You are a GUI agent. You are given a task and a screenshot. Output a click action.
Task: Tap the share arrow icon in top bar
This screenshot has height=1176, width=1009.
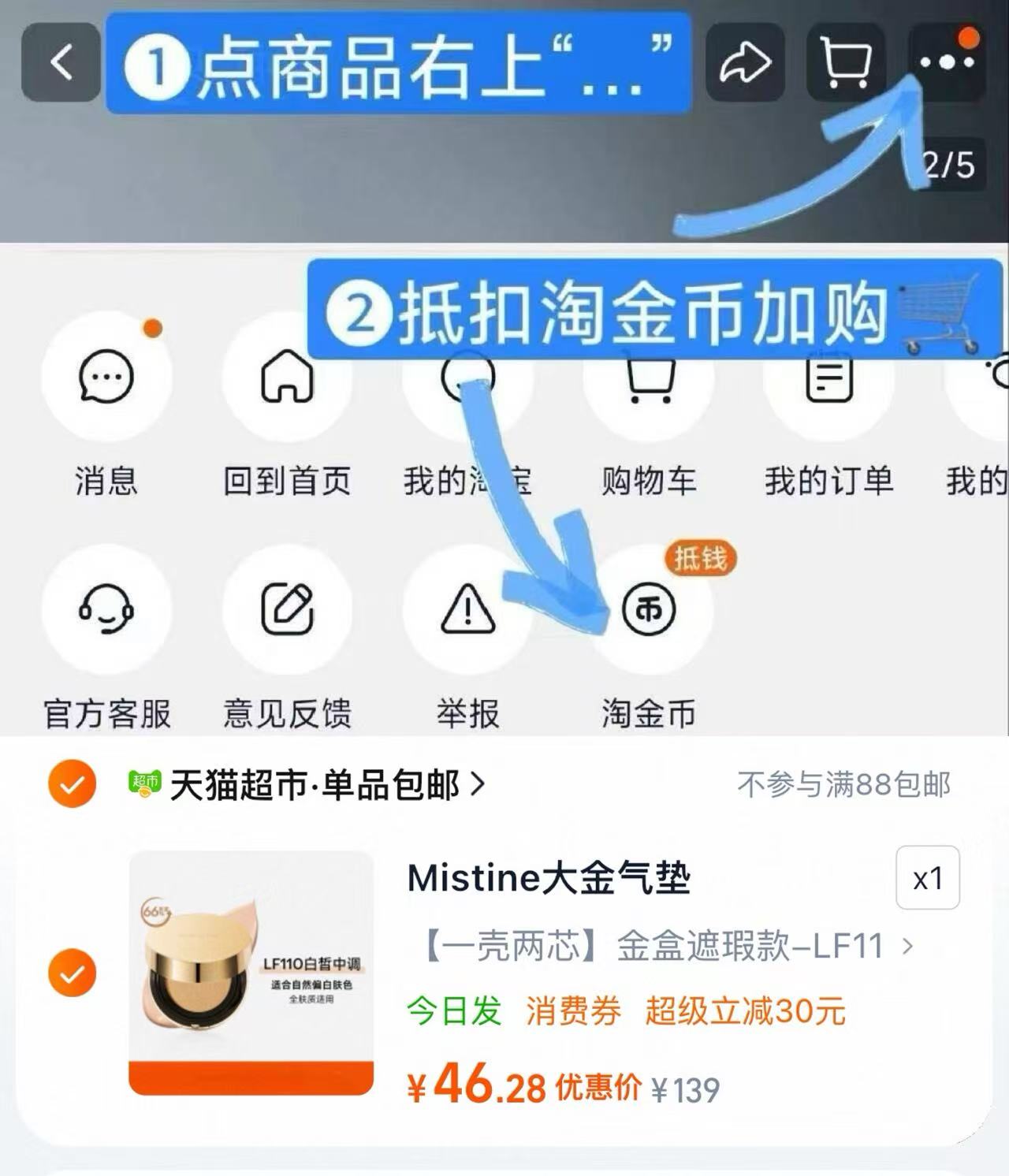pyautogui.click(x=747, y=63)
